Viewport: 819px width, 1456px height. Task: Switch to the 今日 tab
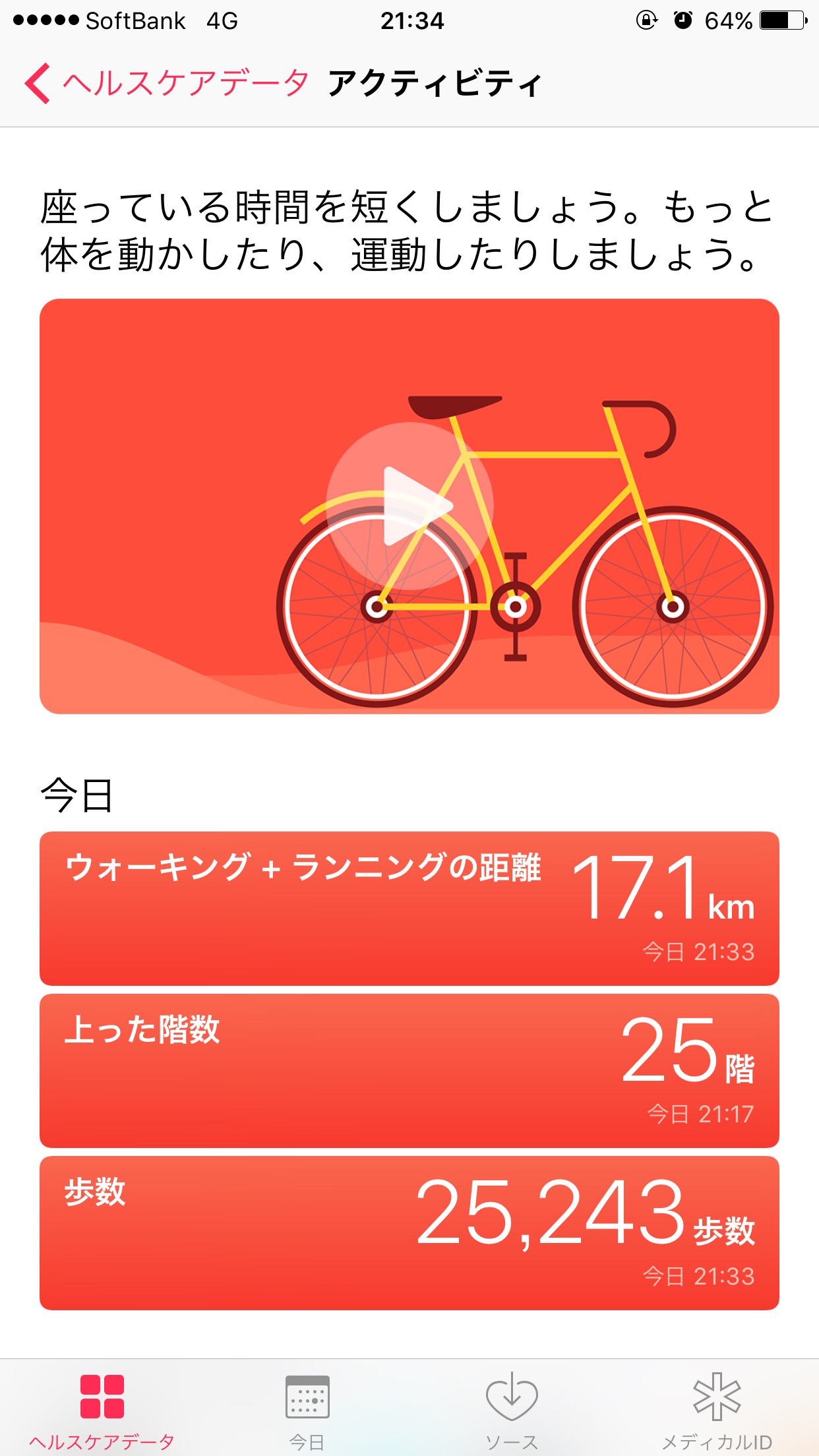pos(307,1411)
